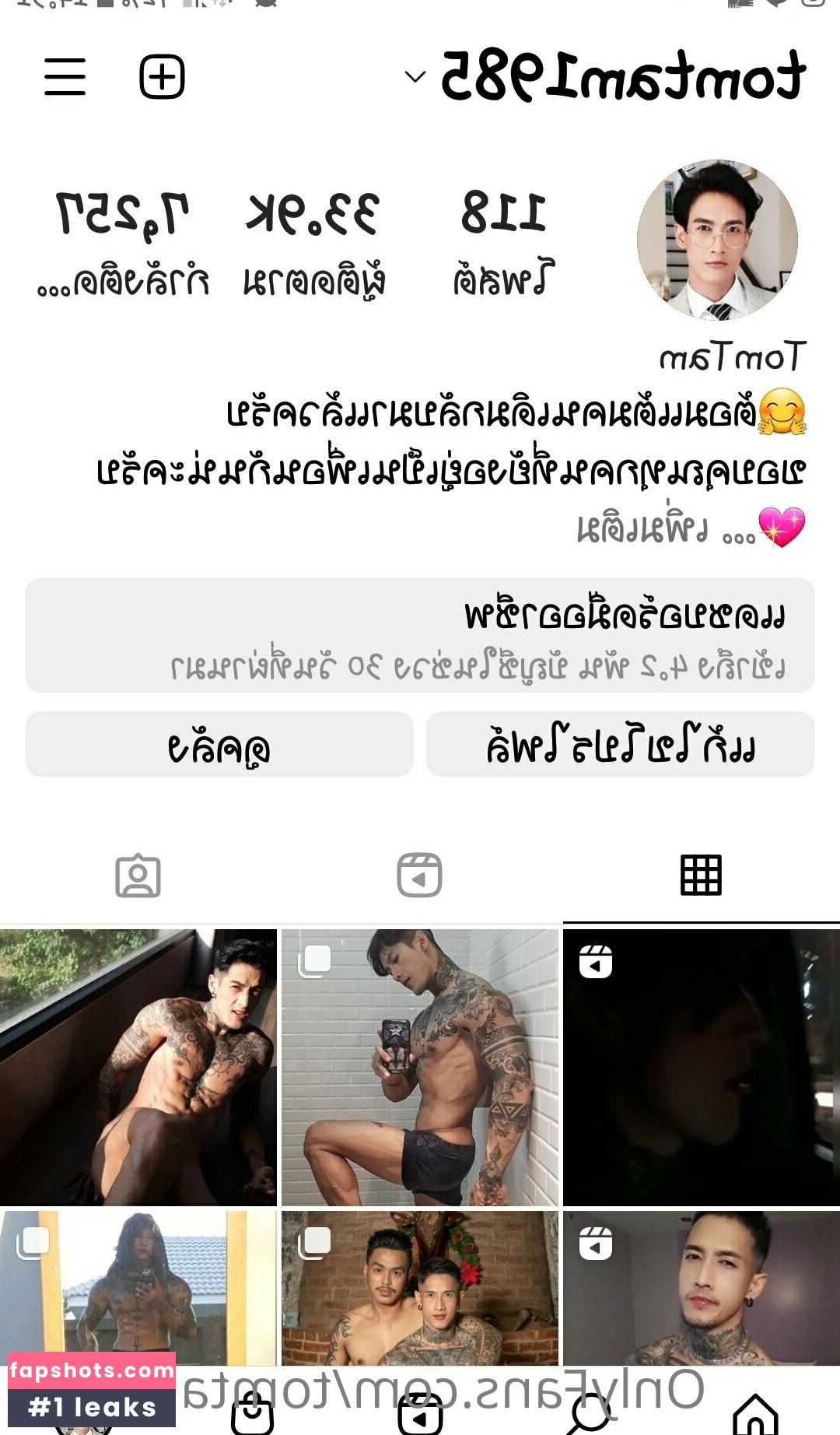Viewport: 840px width, 1435px height.
Task: Open the insights button
Action: pyautogui.click(x=219, y=745)
